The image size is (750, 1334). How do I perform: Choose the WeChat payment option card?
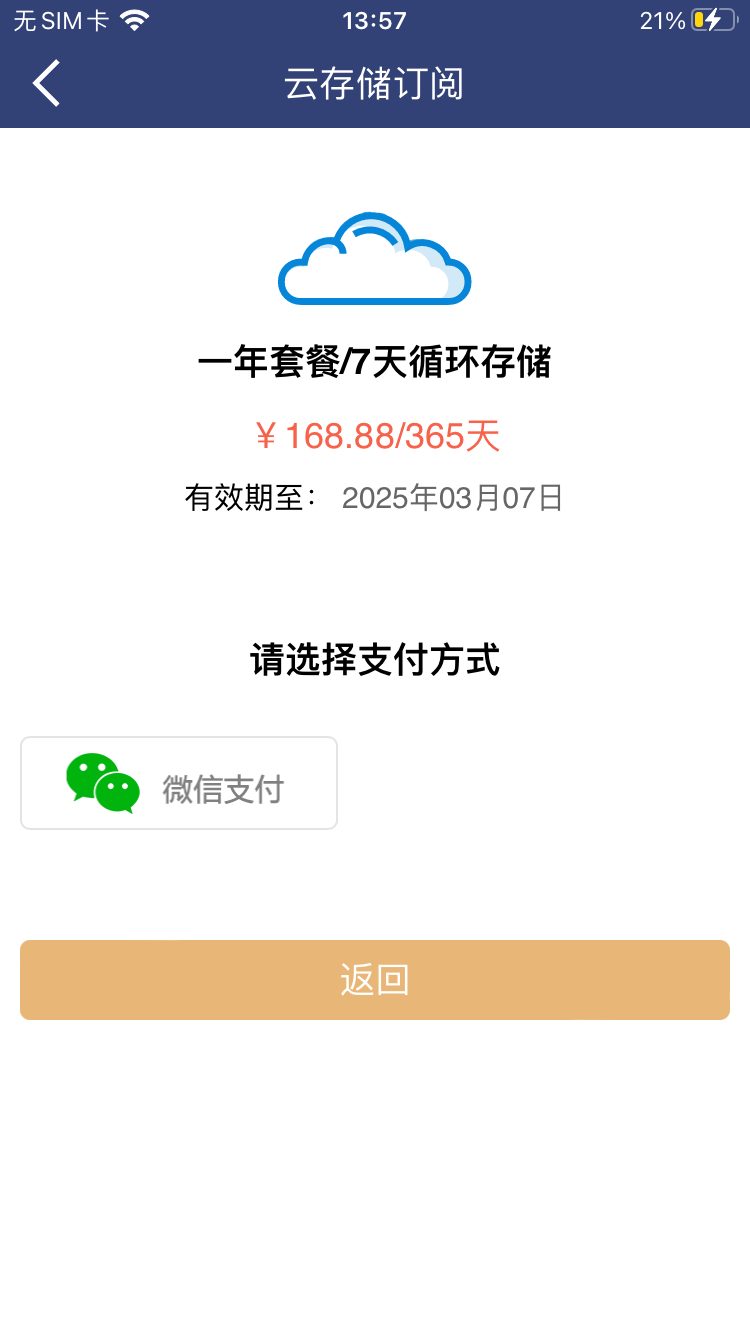coord(178,782)
